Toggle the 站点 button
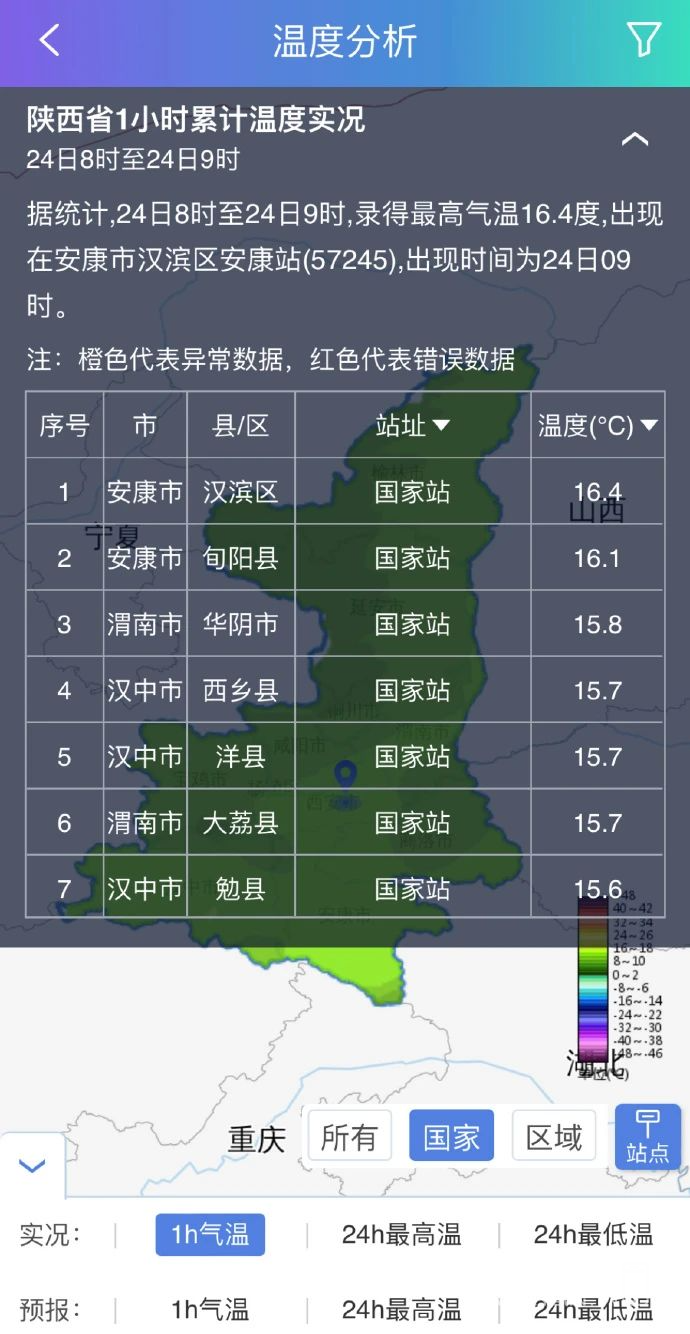Image resolution: width=690 pixels, height=1334 pixels. pyautogui.click(x=648, y=1137)
